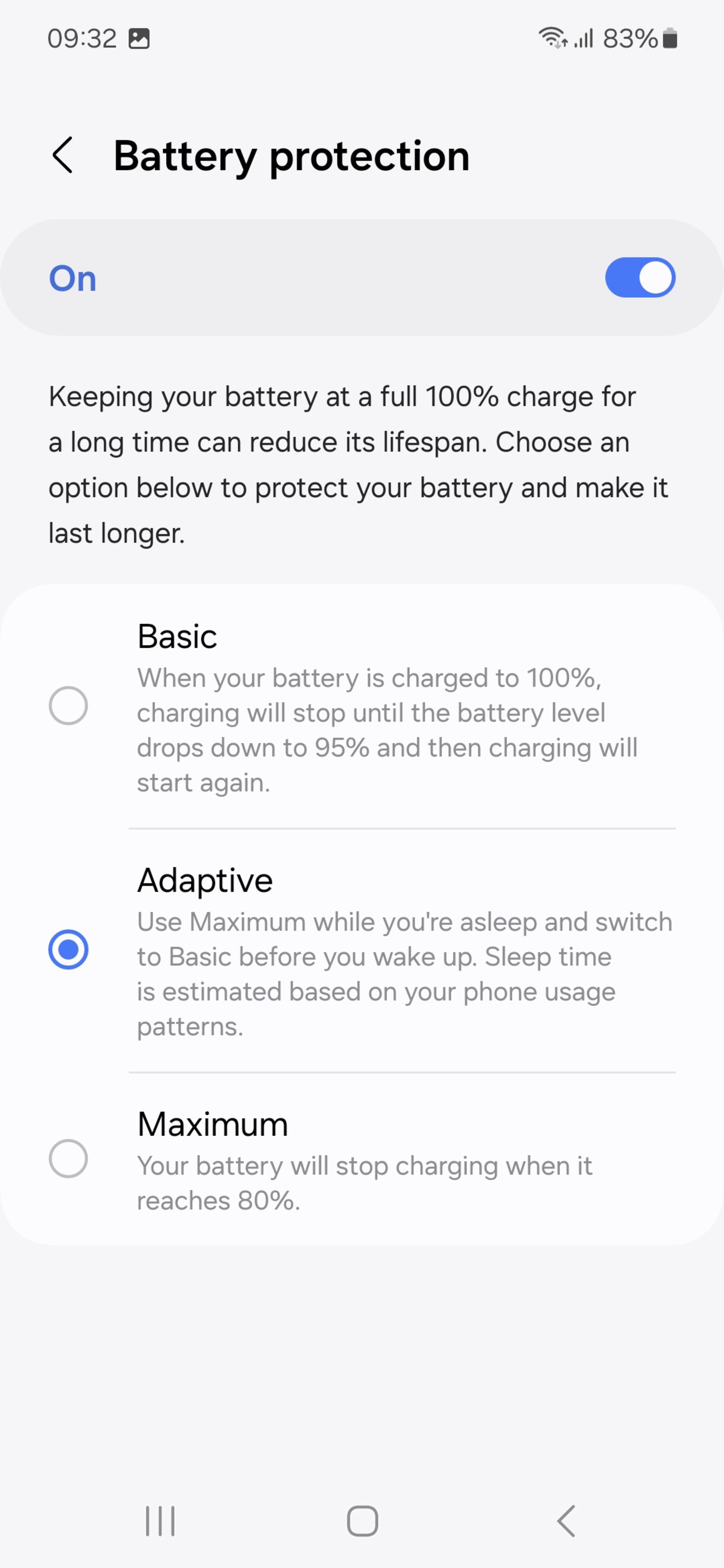Select the Basic protection option
724x1568 pixels.
coord(68,706)
